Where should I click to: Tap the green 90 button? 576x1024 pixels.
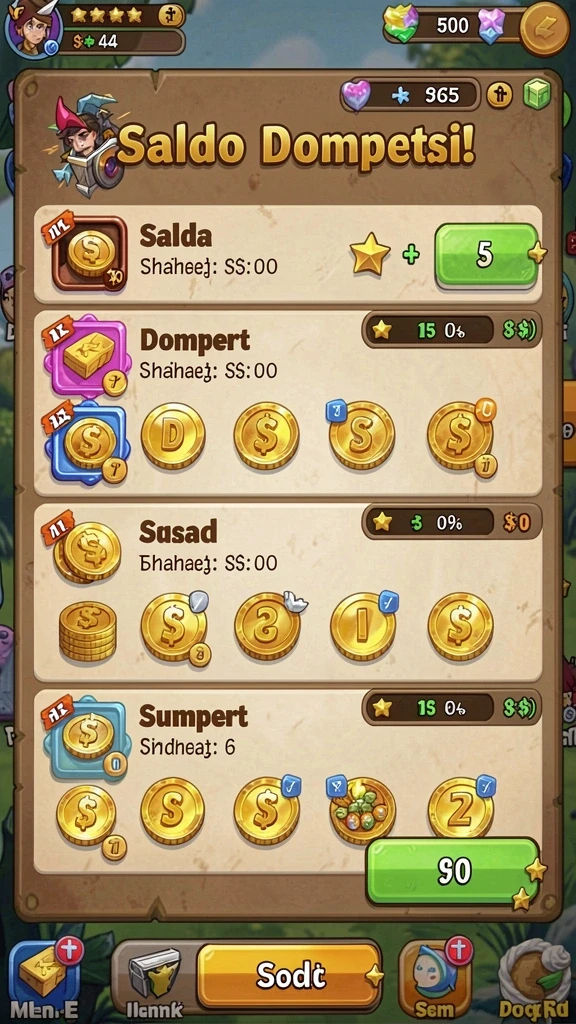[453, 871]
